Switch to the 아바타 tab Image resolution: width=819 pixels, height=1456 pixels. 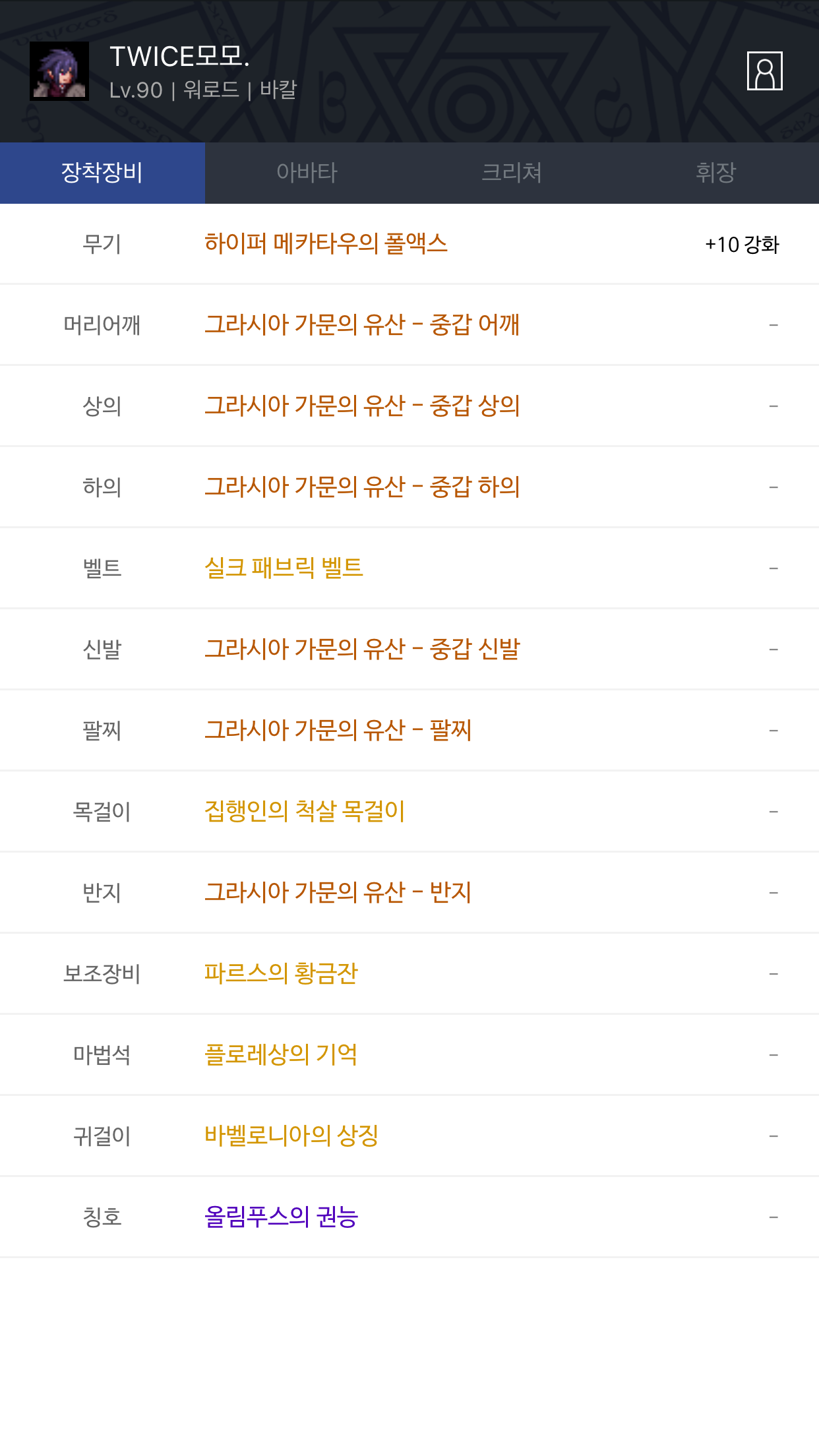coord(307,173)
